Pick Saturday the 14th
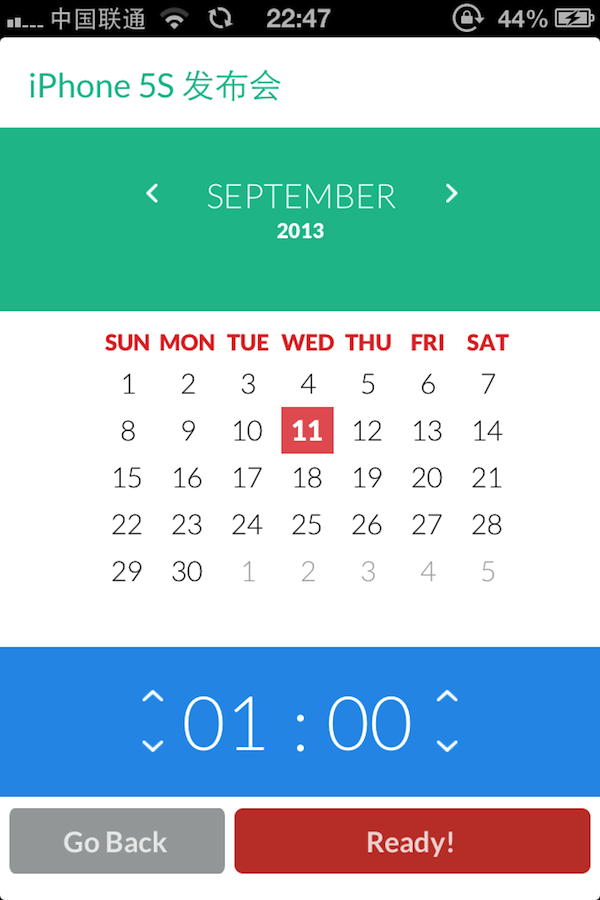The height and width of the screenshot is (900, 600). click(487, 430)
